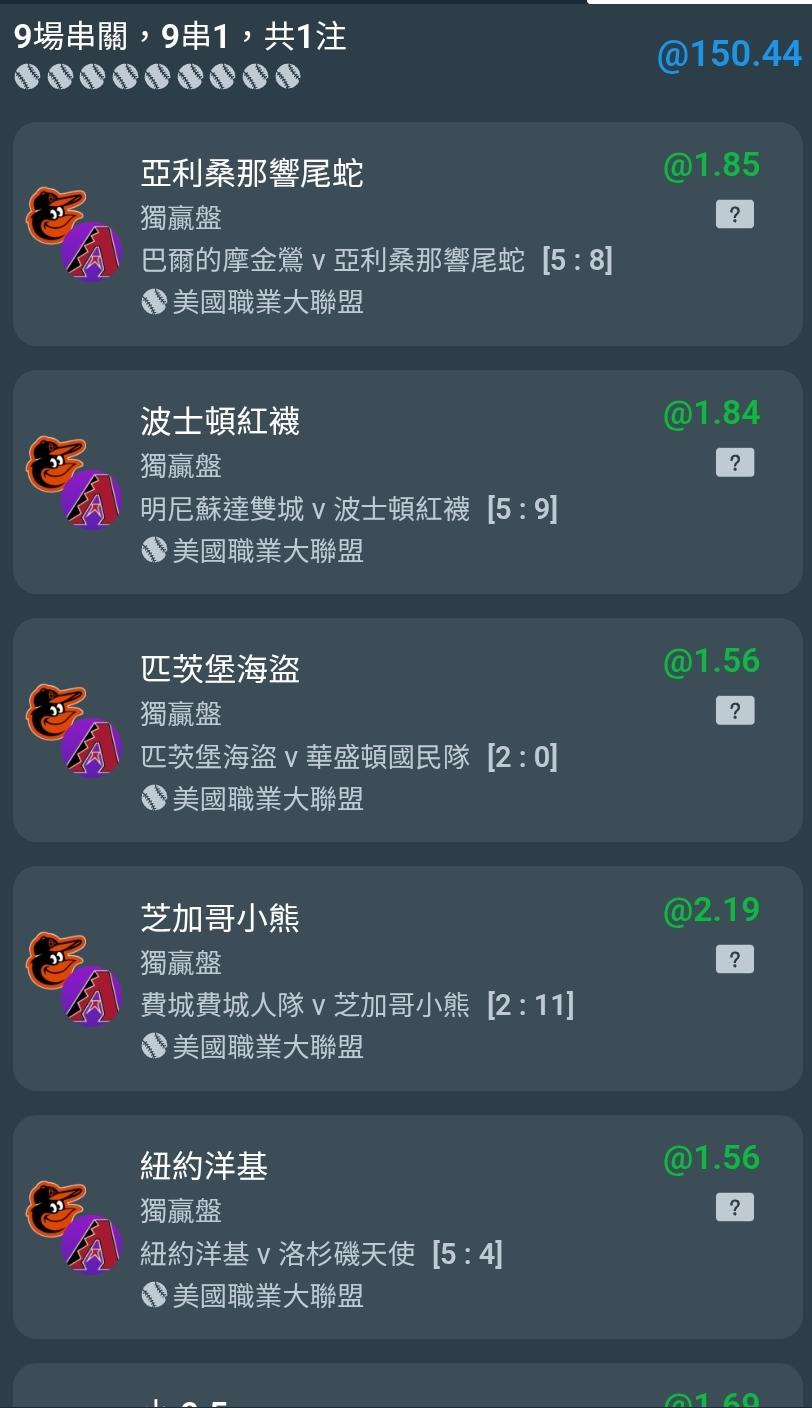Tap the question mark on 波士頓紅襪 bet

click(x=734, y=462)
